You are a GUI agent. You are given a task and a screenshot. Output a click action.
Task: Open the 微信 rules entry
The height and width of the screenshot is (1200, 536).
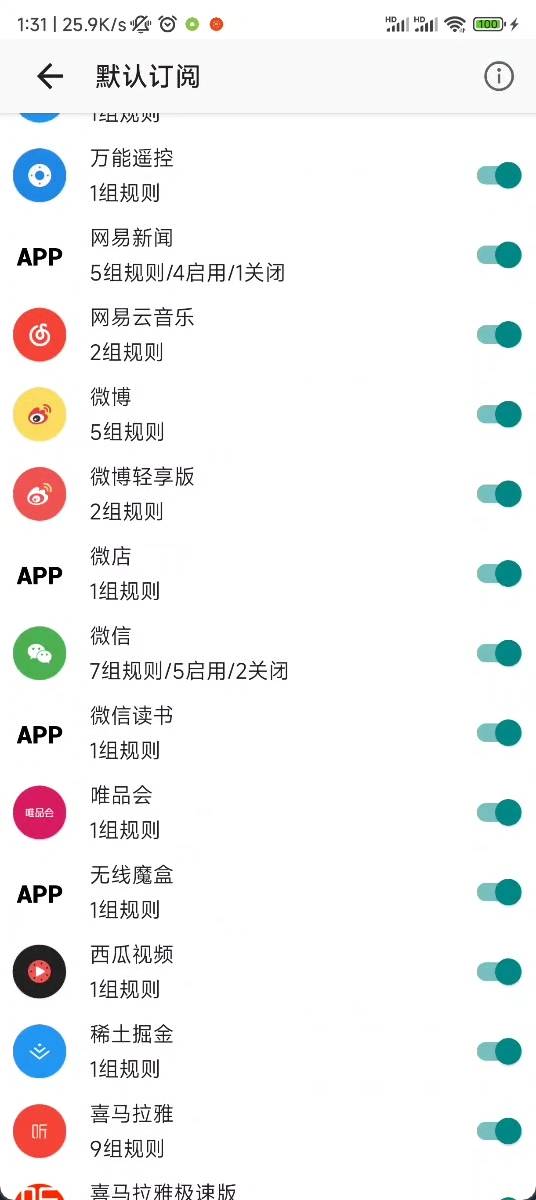[x=268, y=653]
